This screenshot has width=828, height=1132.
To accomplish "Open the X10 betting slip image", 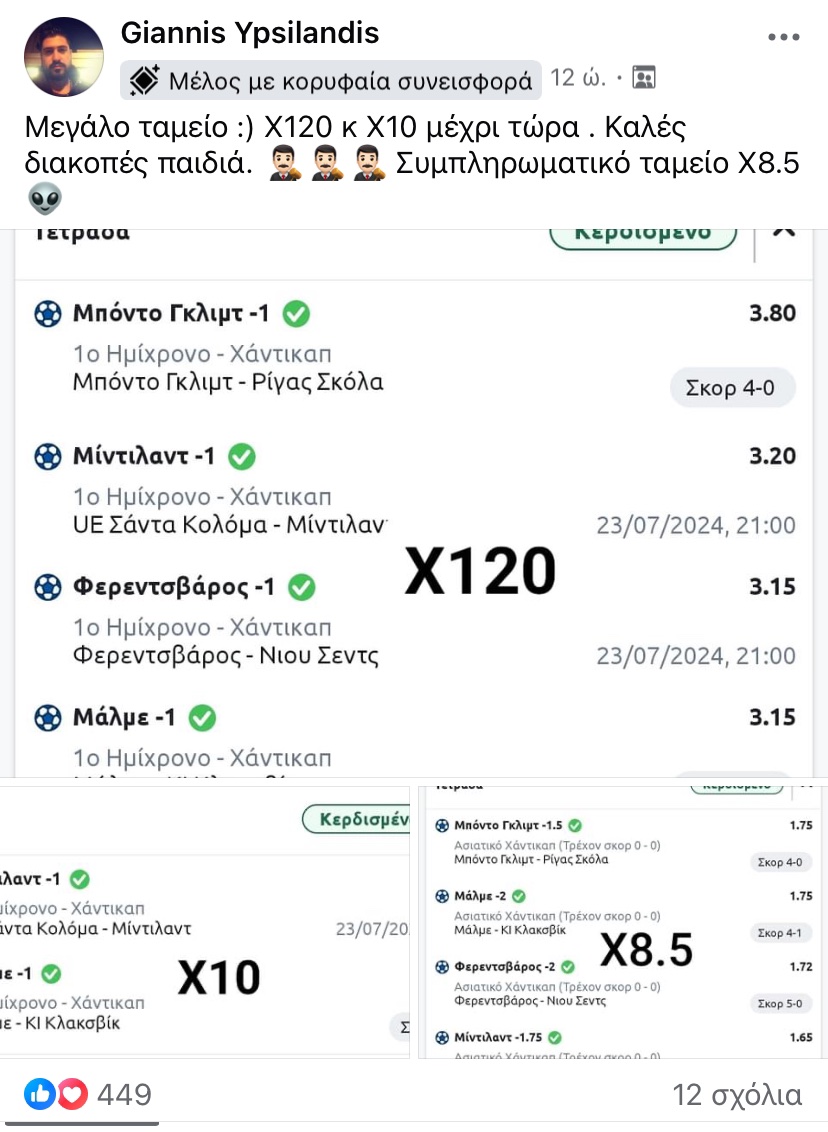I will pos(205,920).
